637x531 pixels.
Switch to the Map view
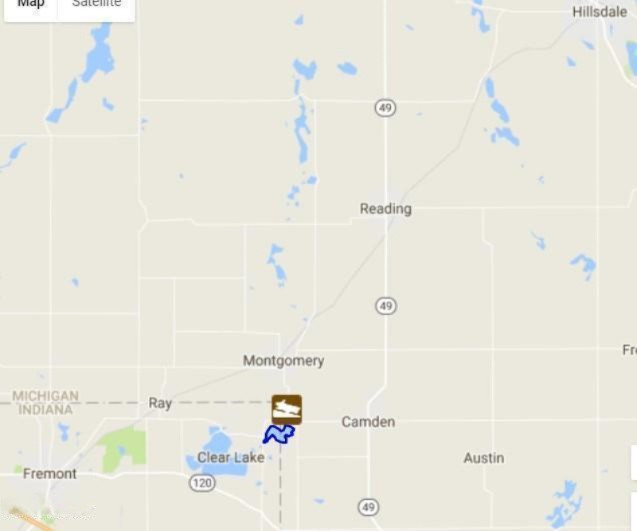(x=31, y=6)
